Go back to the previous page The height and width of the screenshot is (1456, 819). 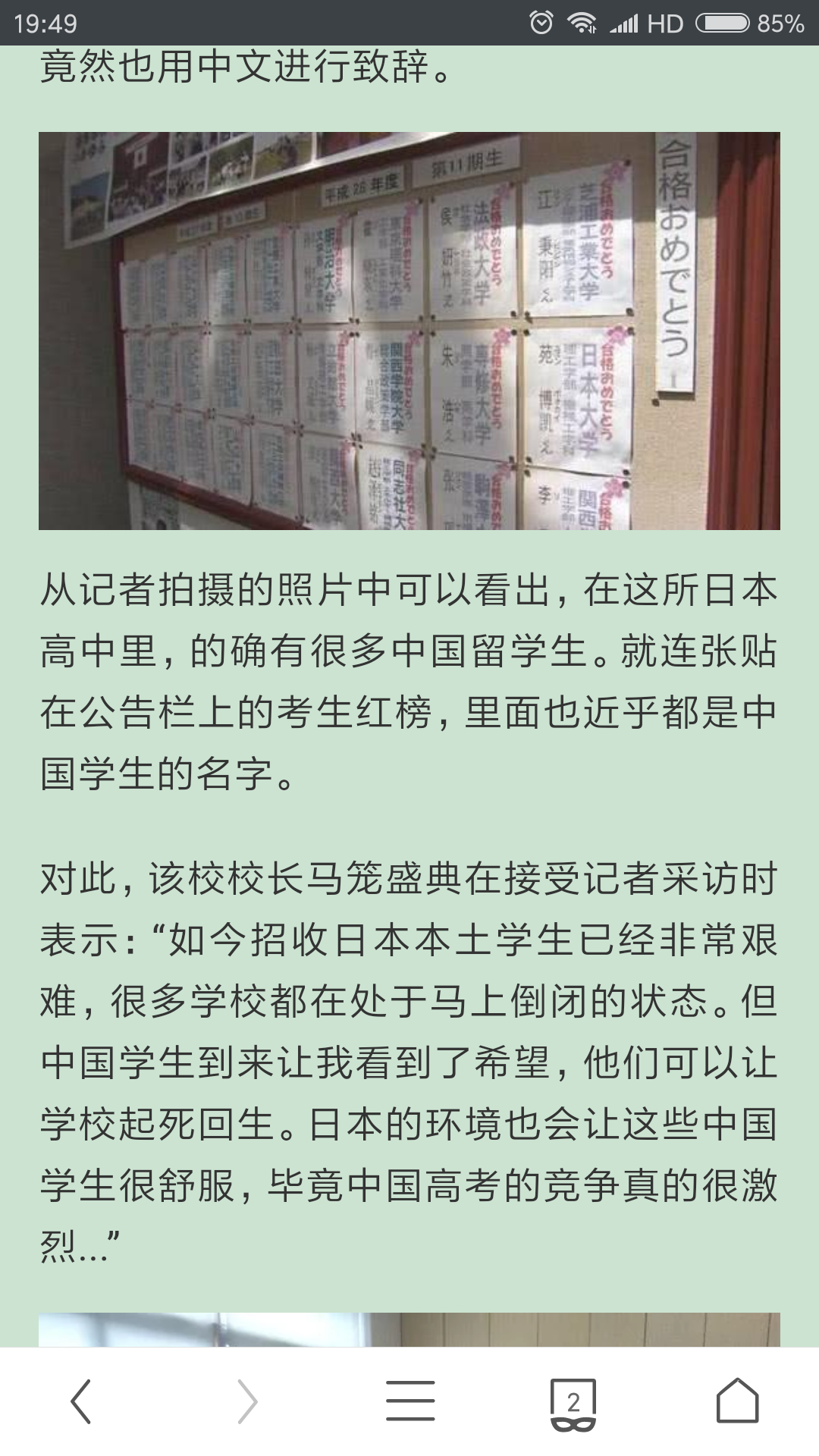[82, 1401]
